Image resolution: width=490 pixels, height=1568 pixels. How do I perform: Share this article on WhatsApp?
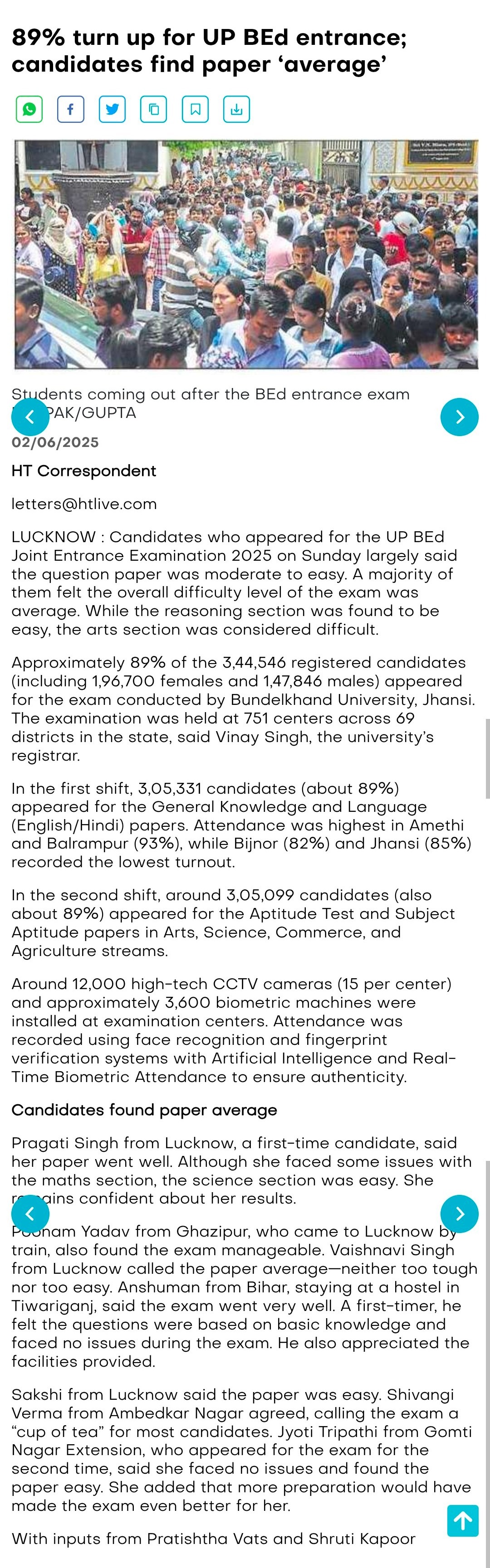29,110
